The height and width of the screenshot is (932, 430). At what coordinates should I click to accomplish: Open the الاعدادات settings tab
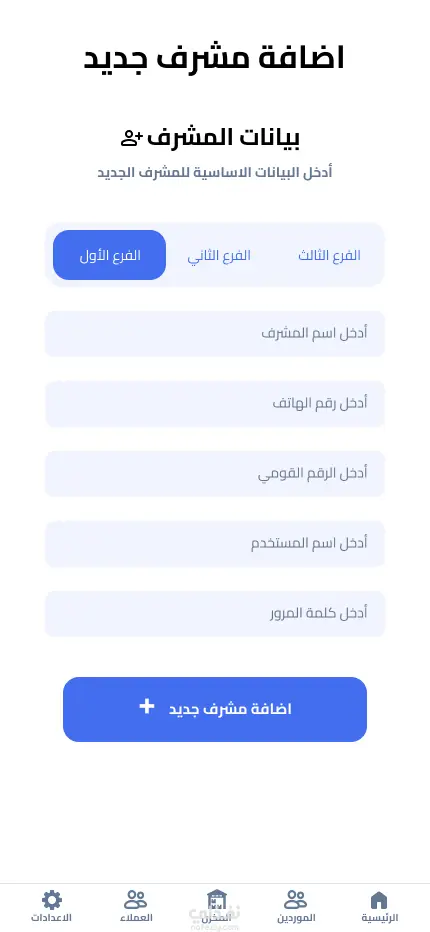(52, 906)
